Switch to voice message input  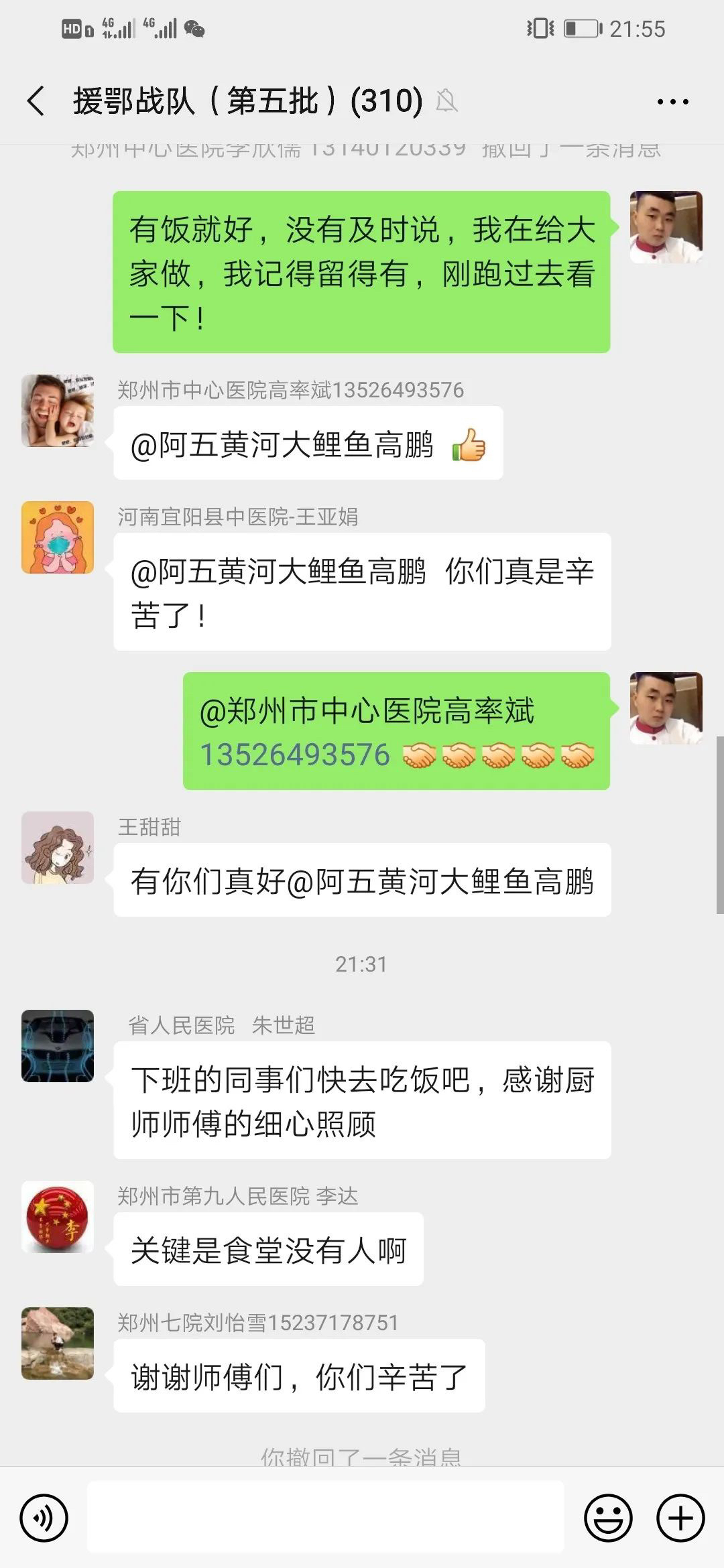coord(44,1518)
